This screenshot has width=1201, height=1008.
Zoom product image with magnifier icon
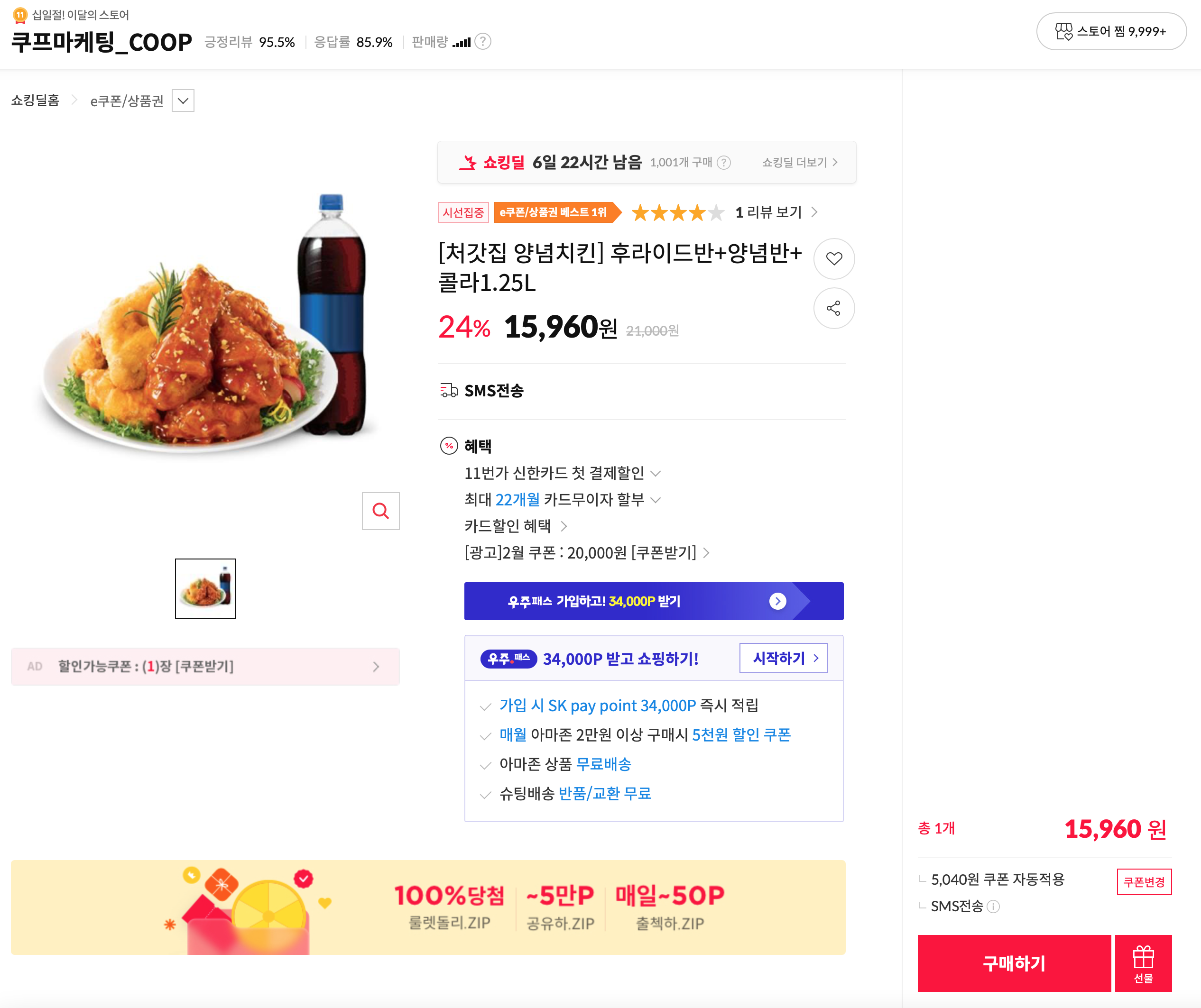click(x=380, y=511)
